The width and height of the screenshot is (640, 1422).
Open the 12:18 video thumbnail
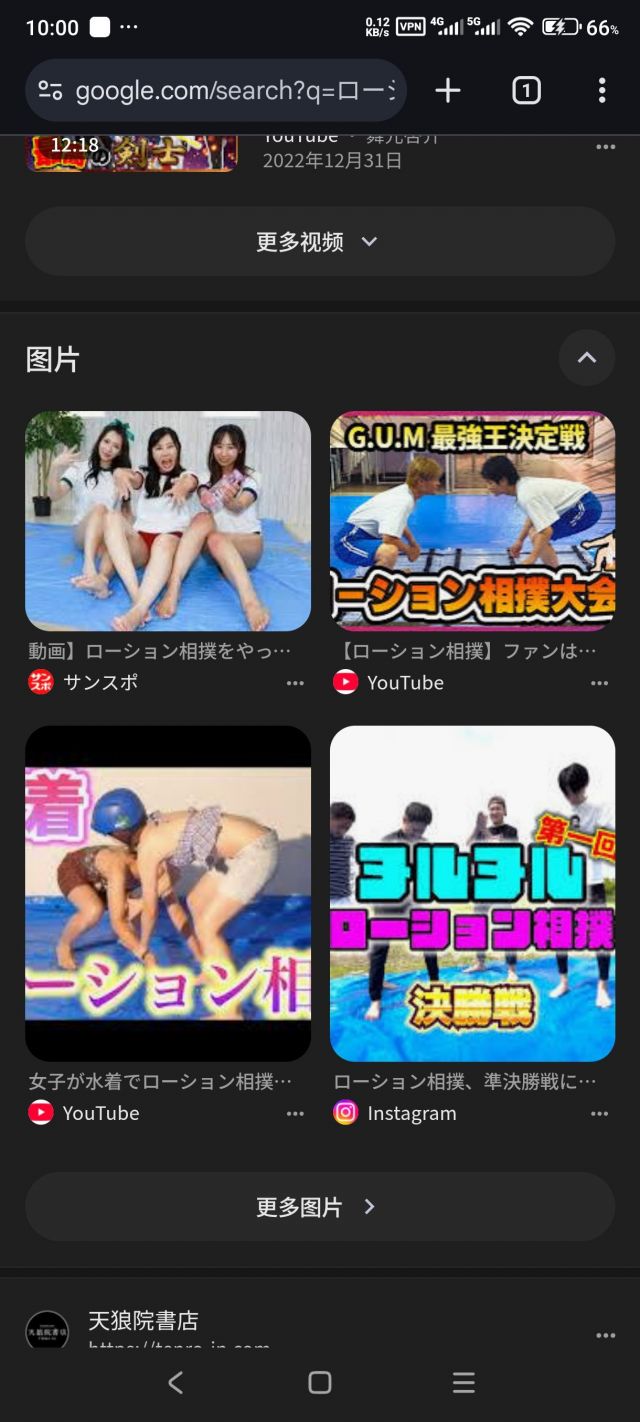[131, 152]
